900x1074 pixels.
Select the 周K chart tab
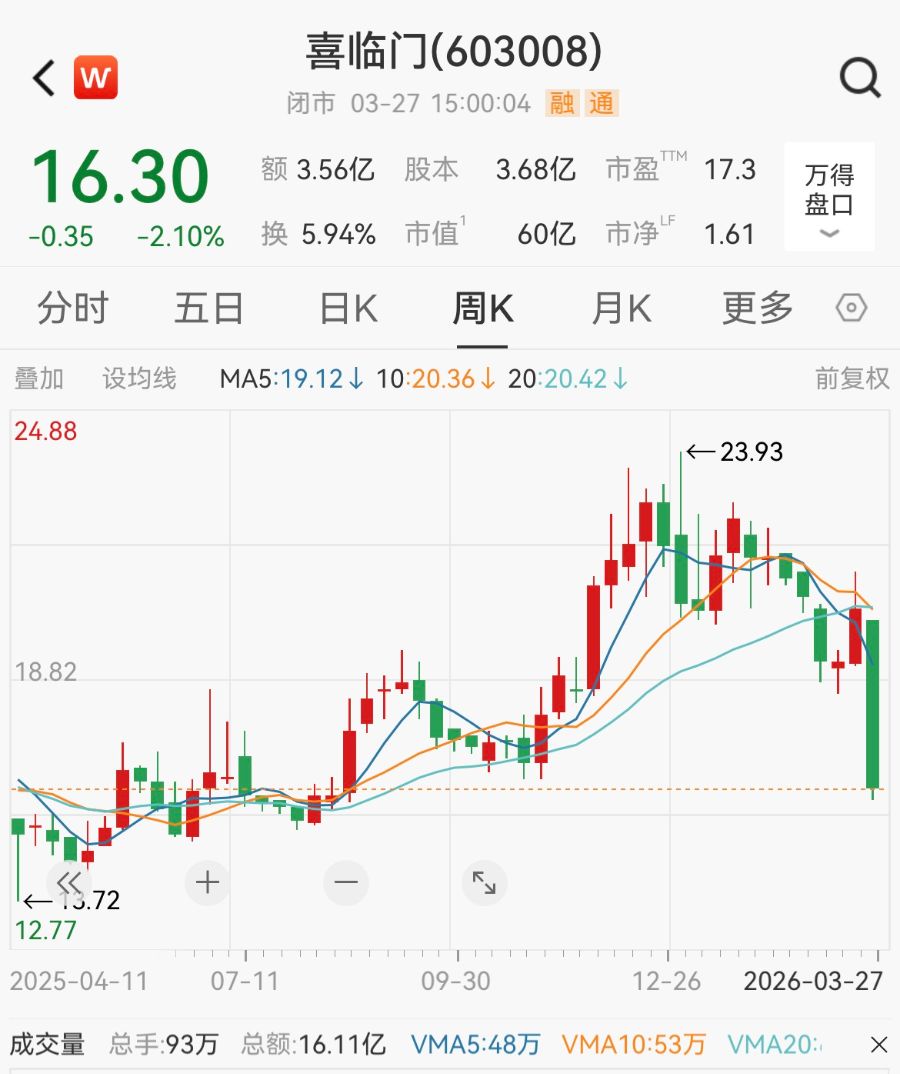[483, 310]
